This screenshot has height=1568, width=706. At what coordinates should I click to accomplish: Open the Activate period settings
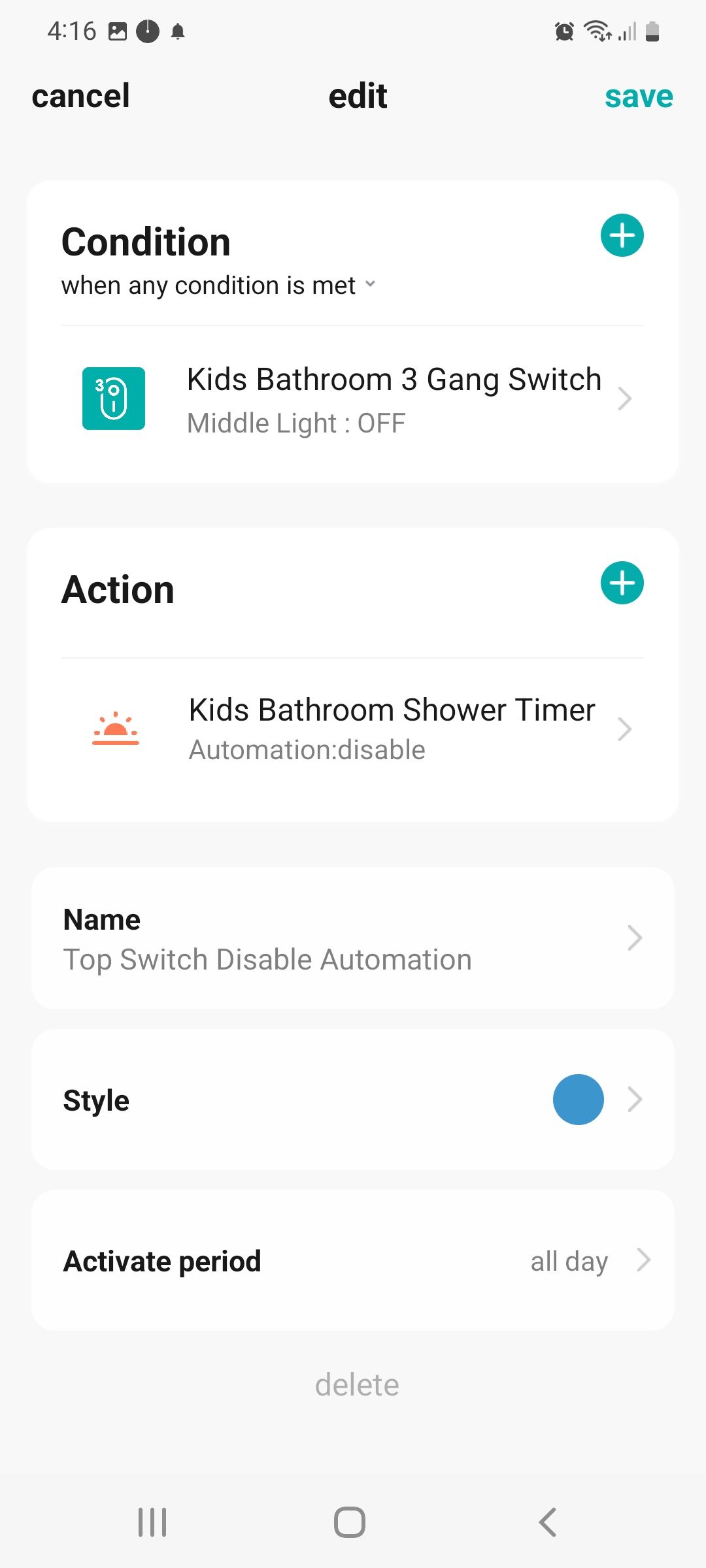point(353,1260)
